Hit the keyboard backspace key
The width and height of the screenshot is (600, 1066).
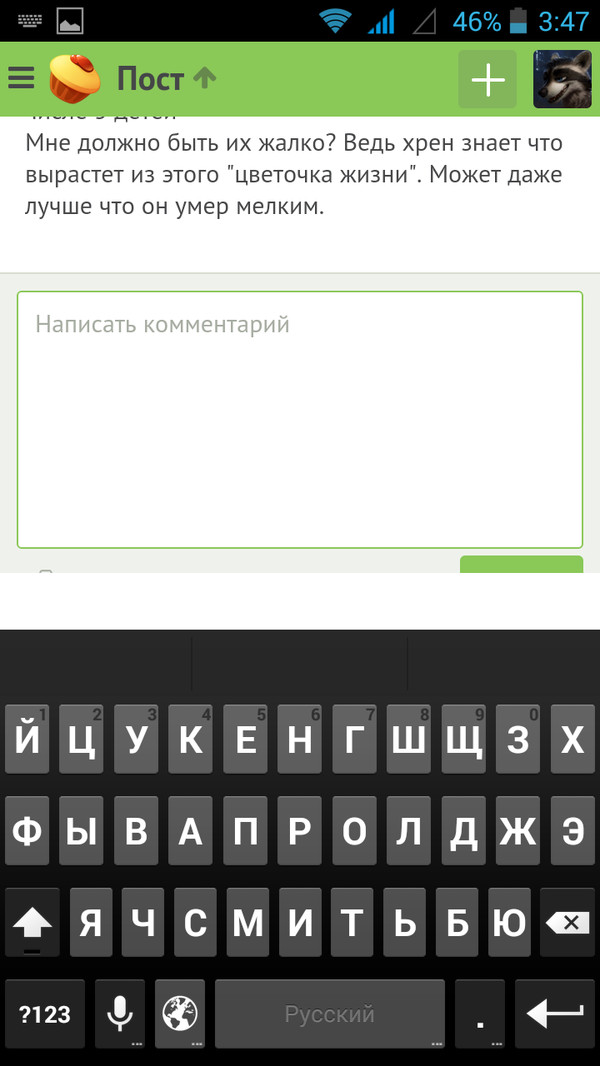566,922
